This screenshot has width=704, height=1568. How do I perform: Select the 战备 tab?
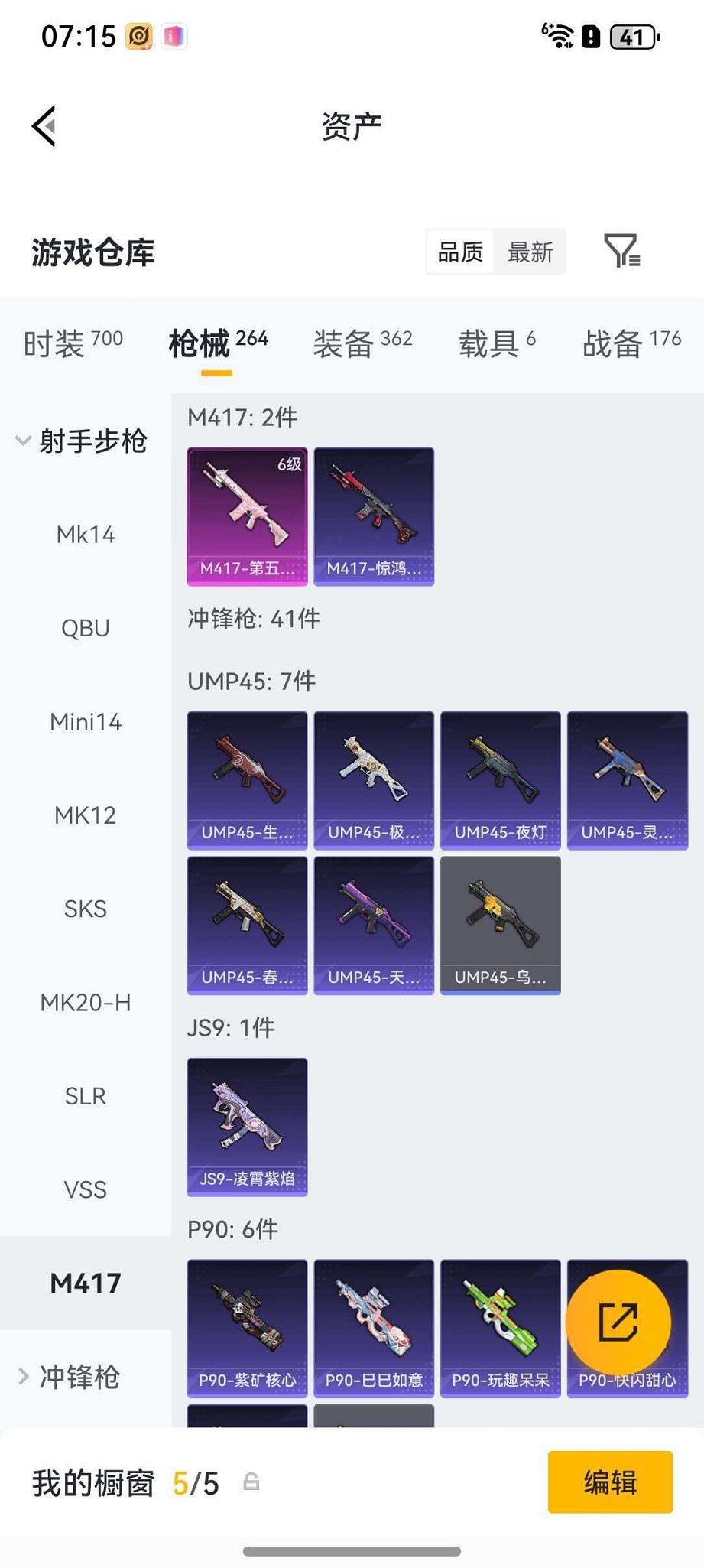(x=631, y=343)
